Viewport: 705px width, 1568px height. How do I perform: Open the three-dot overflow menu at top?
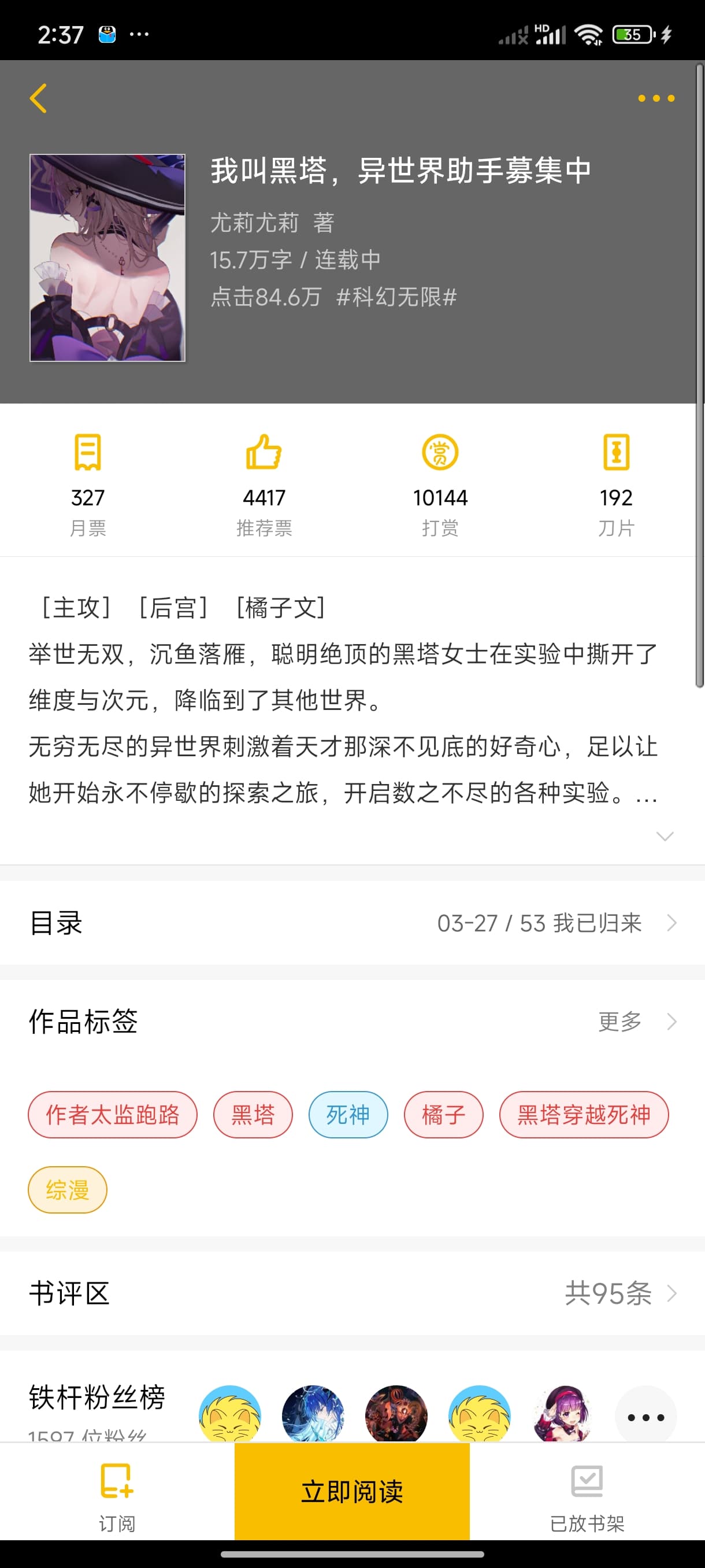pos(655,98)
